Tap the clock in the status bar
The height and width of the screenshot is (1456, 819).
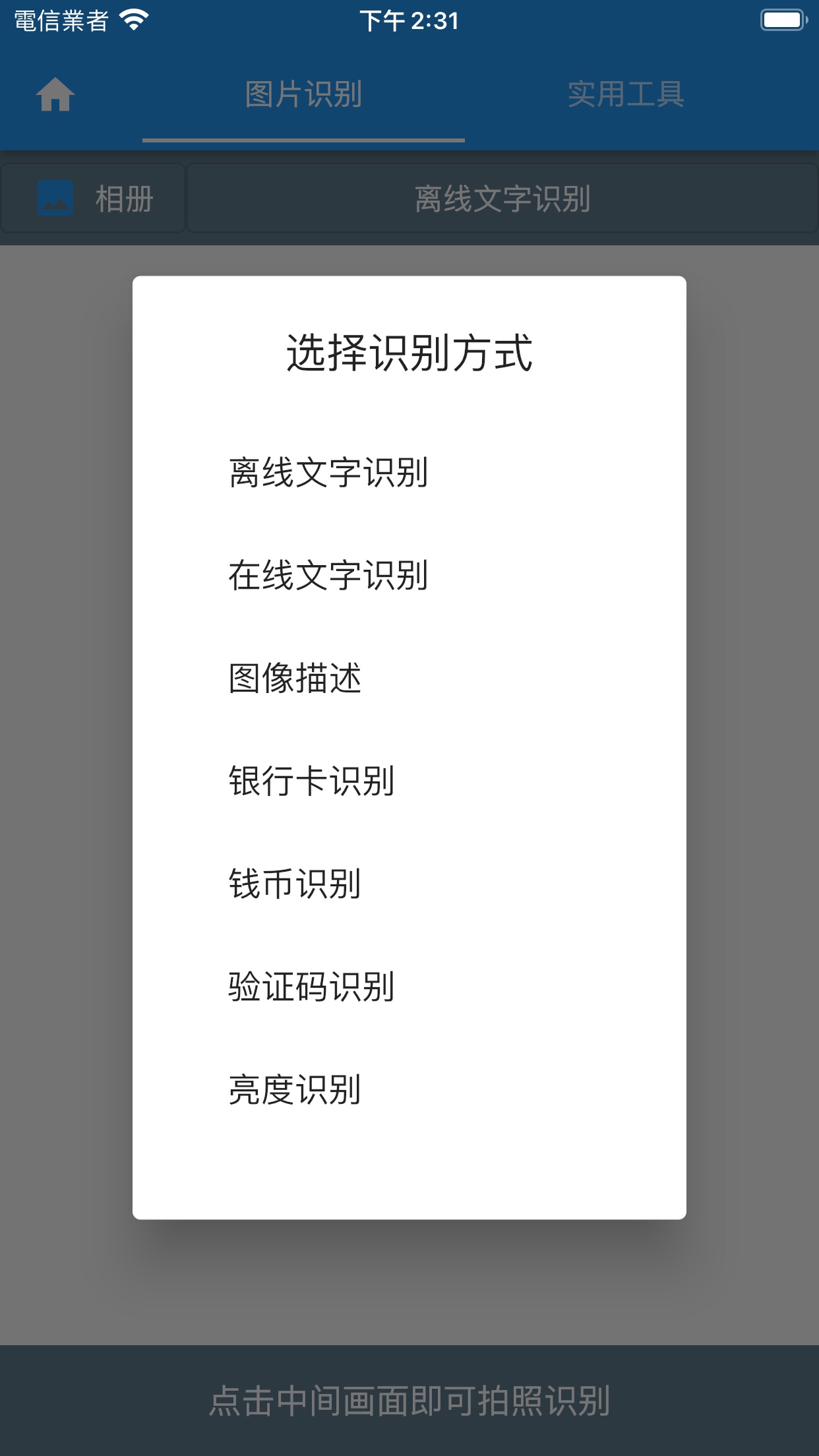point(409,20)
